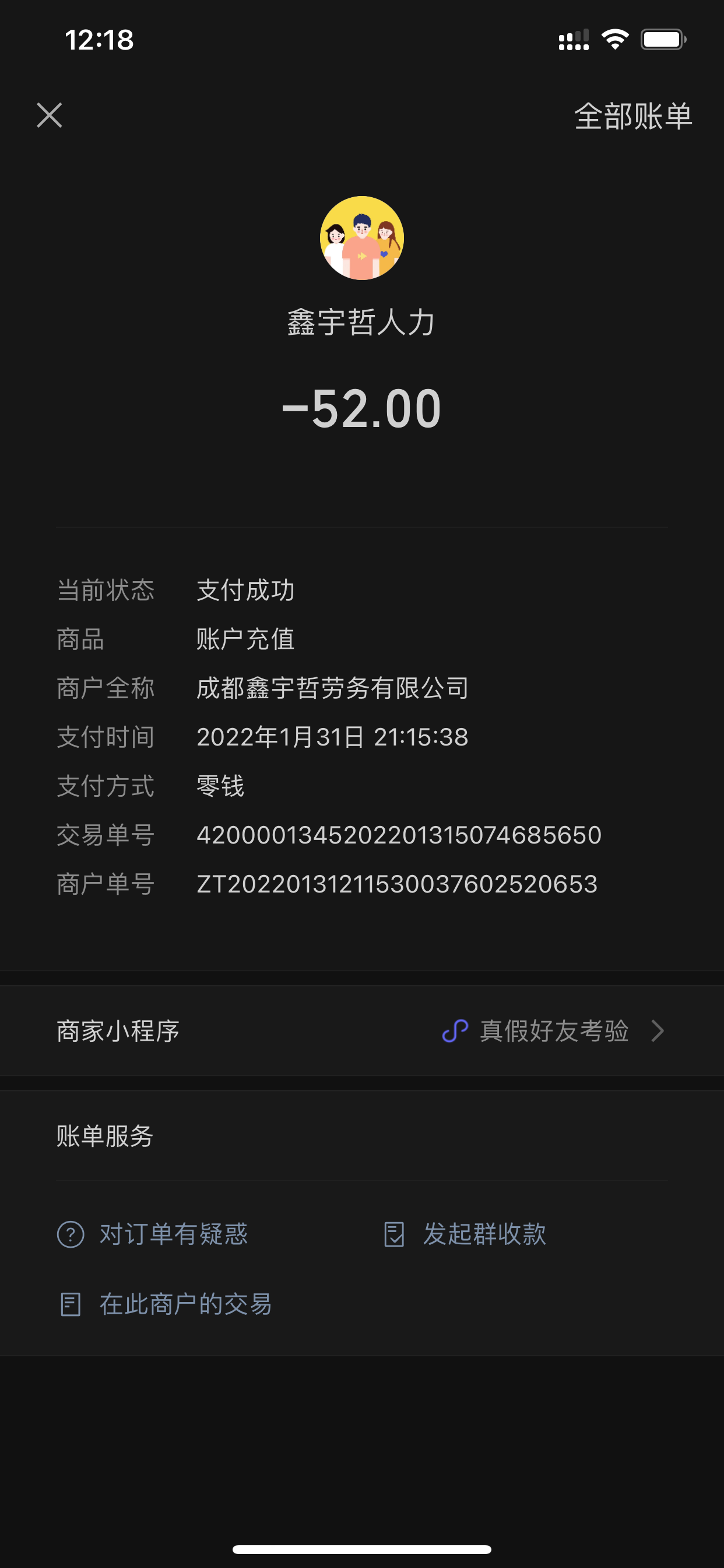
Task: Start a group collection via 发起群收款
Action: 465,1234
